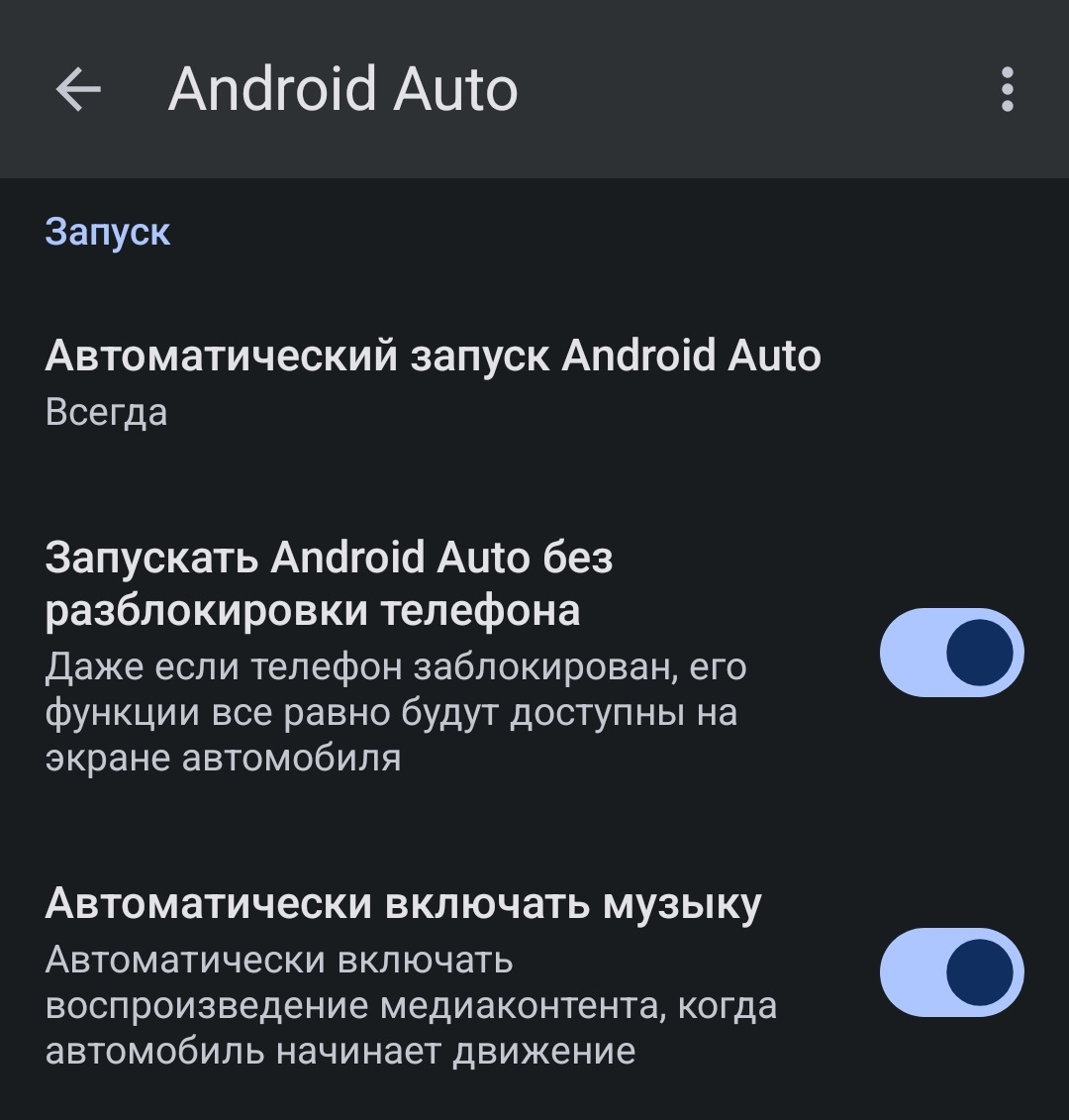This screenshot has height=1120, width=1069.
Task: Open Автоматический запуск Android Auto setting
Action: (x=433, y=381)
